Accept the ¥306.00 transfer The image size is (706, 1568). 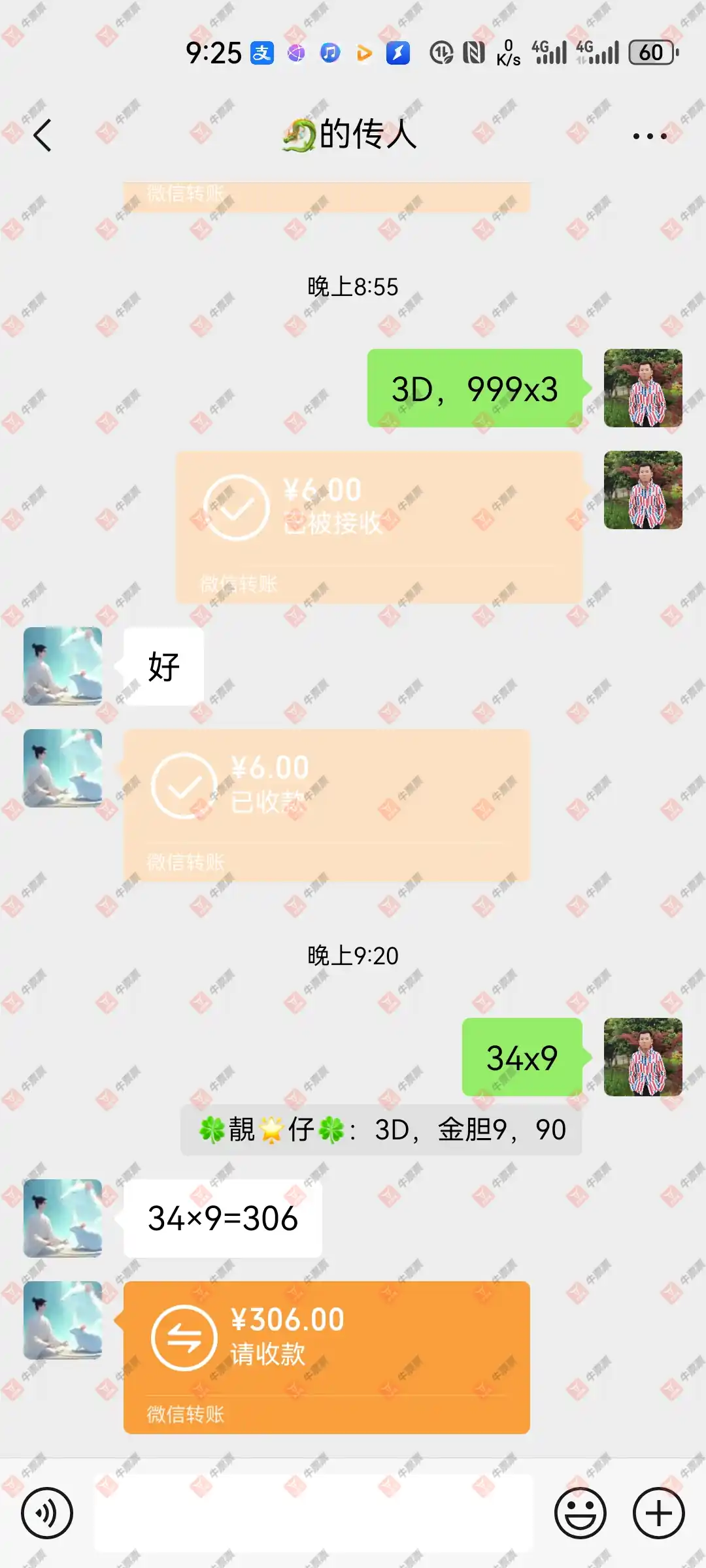point(326,1358)
